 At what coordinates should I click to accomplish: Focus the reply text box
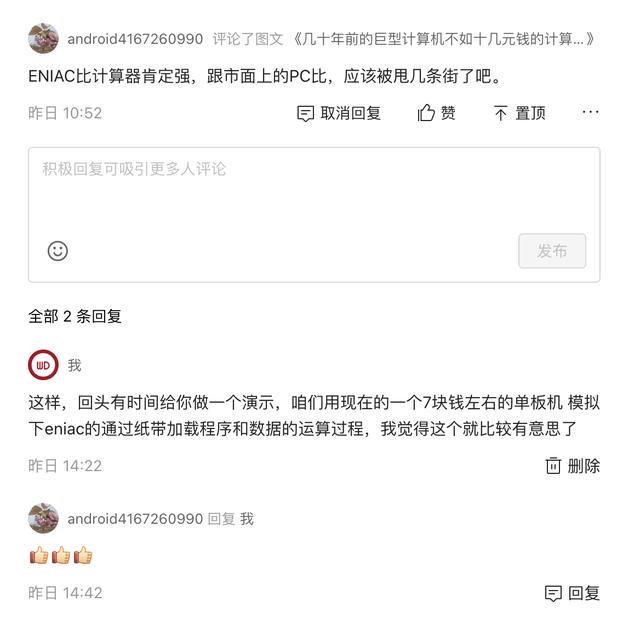pos(313,190)
